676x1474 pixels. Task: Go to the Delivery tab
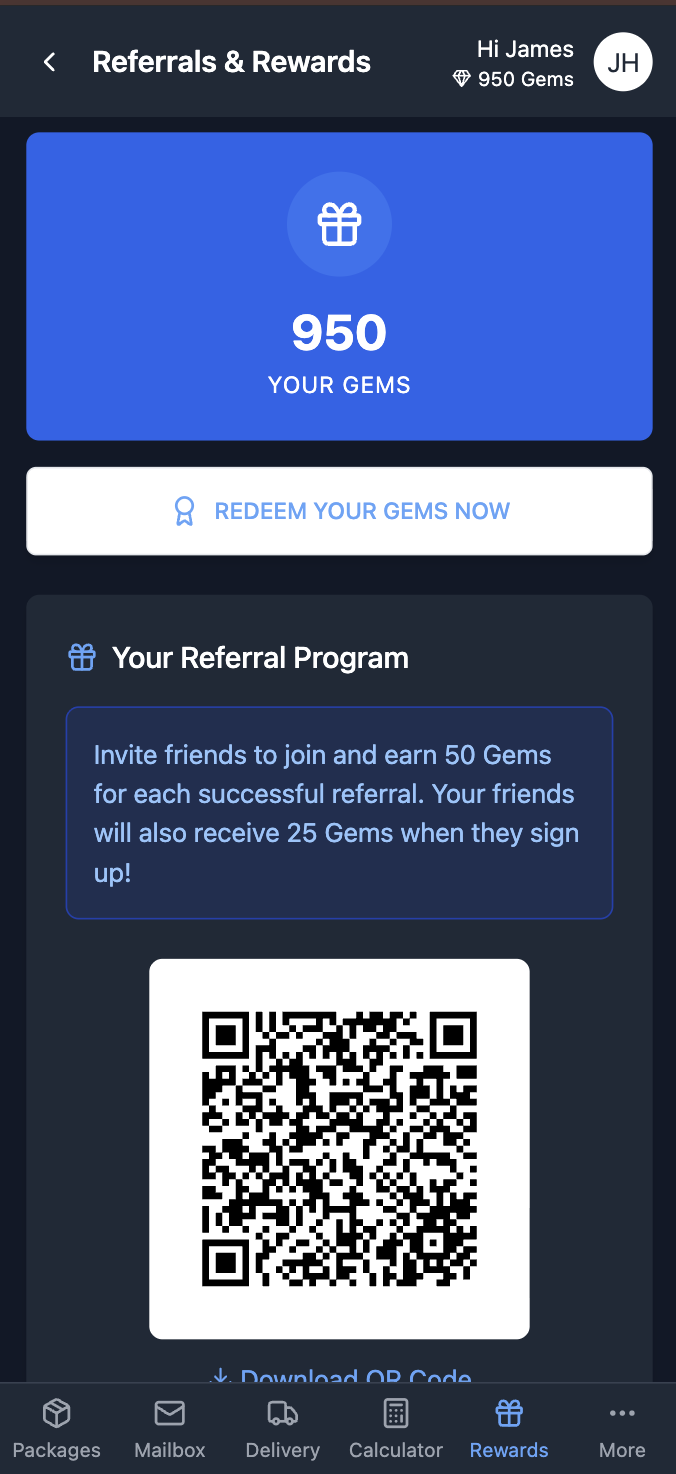[x=282, y=1429]
